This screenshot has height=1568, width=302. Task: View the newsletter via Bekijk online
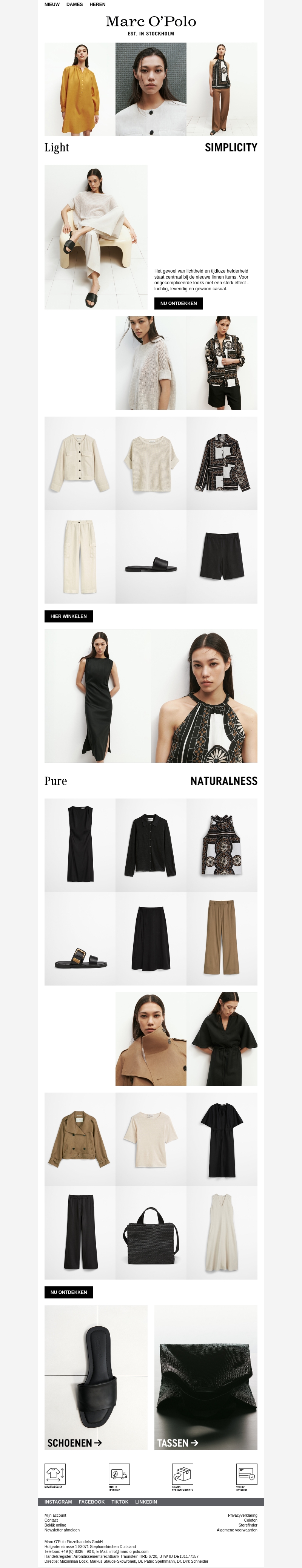click(55, 1525)
